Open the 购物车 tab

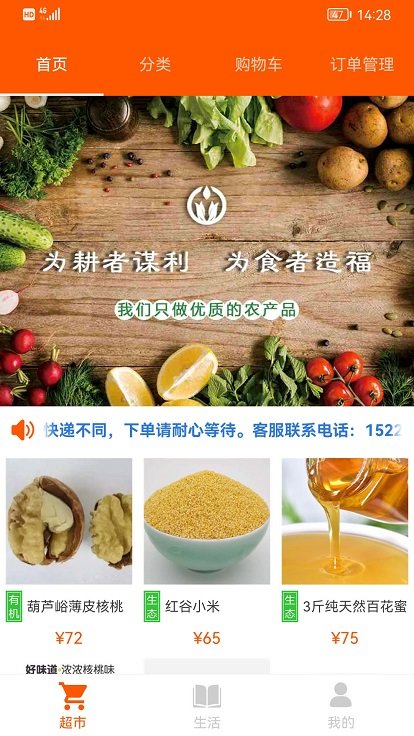tap(259, 64)
